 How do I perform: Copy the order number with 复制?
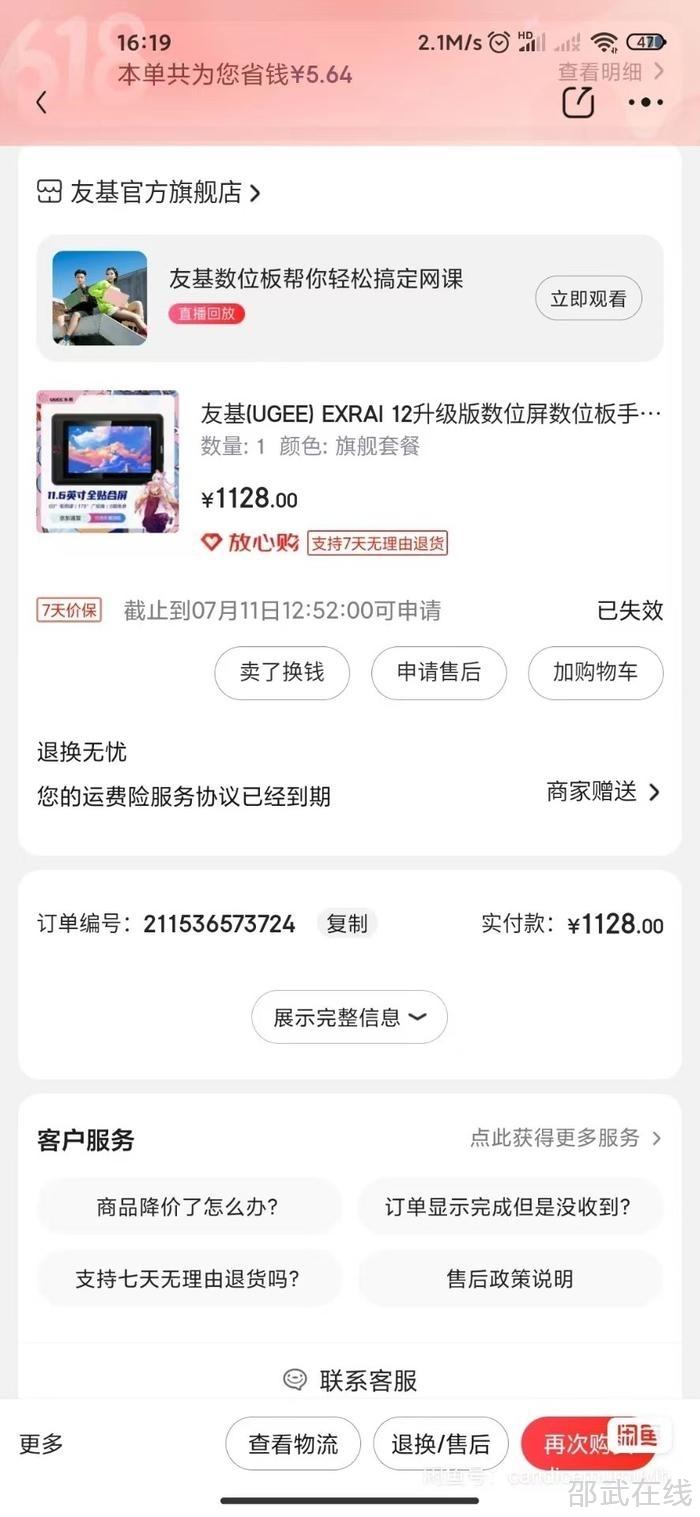347,924
